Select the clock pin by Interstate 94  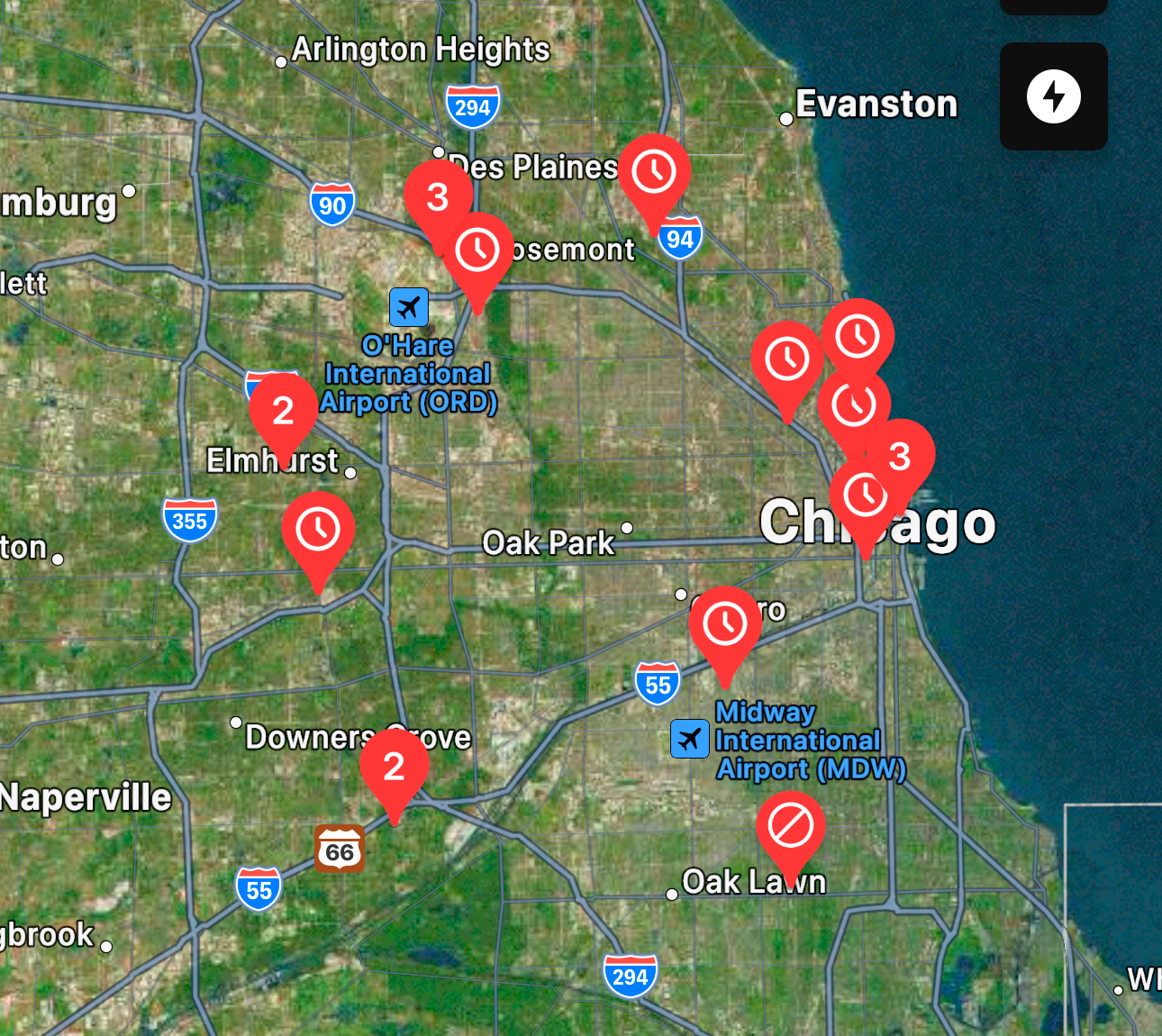click(654, 171)
